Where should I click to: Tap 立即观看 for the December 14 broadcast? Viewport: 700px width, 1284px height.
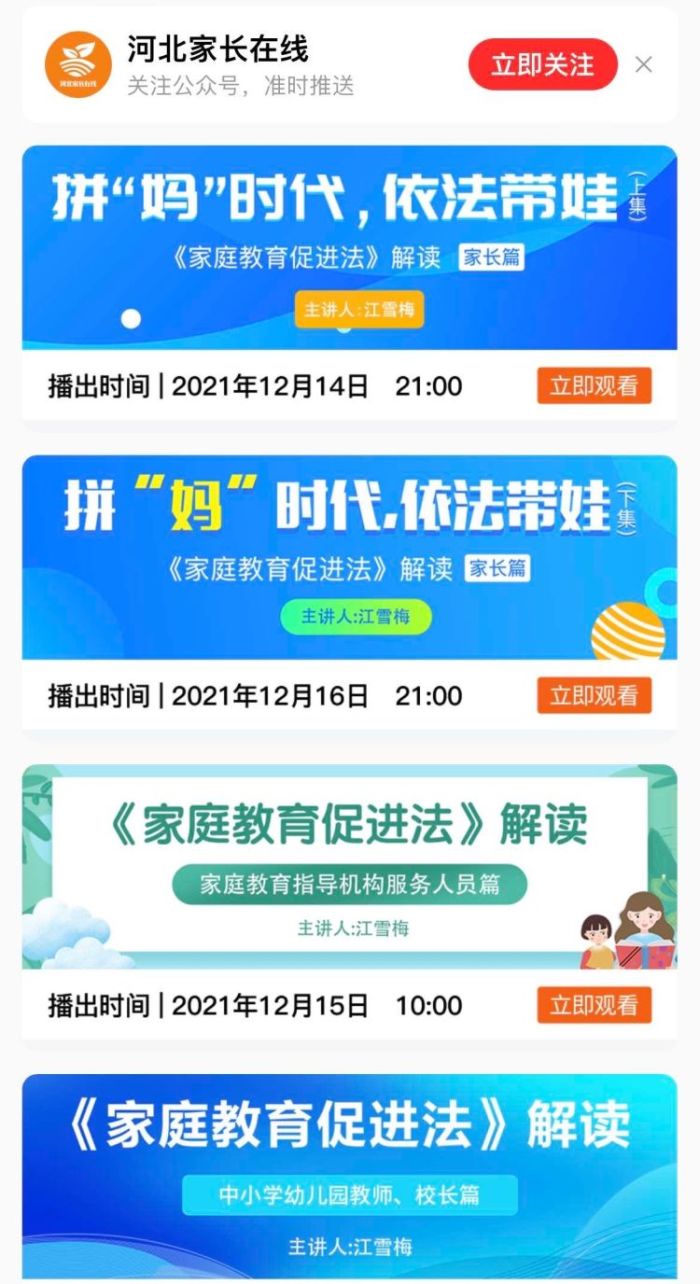coord(594,386)
